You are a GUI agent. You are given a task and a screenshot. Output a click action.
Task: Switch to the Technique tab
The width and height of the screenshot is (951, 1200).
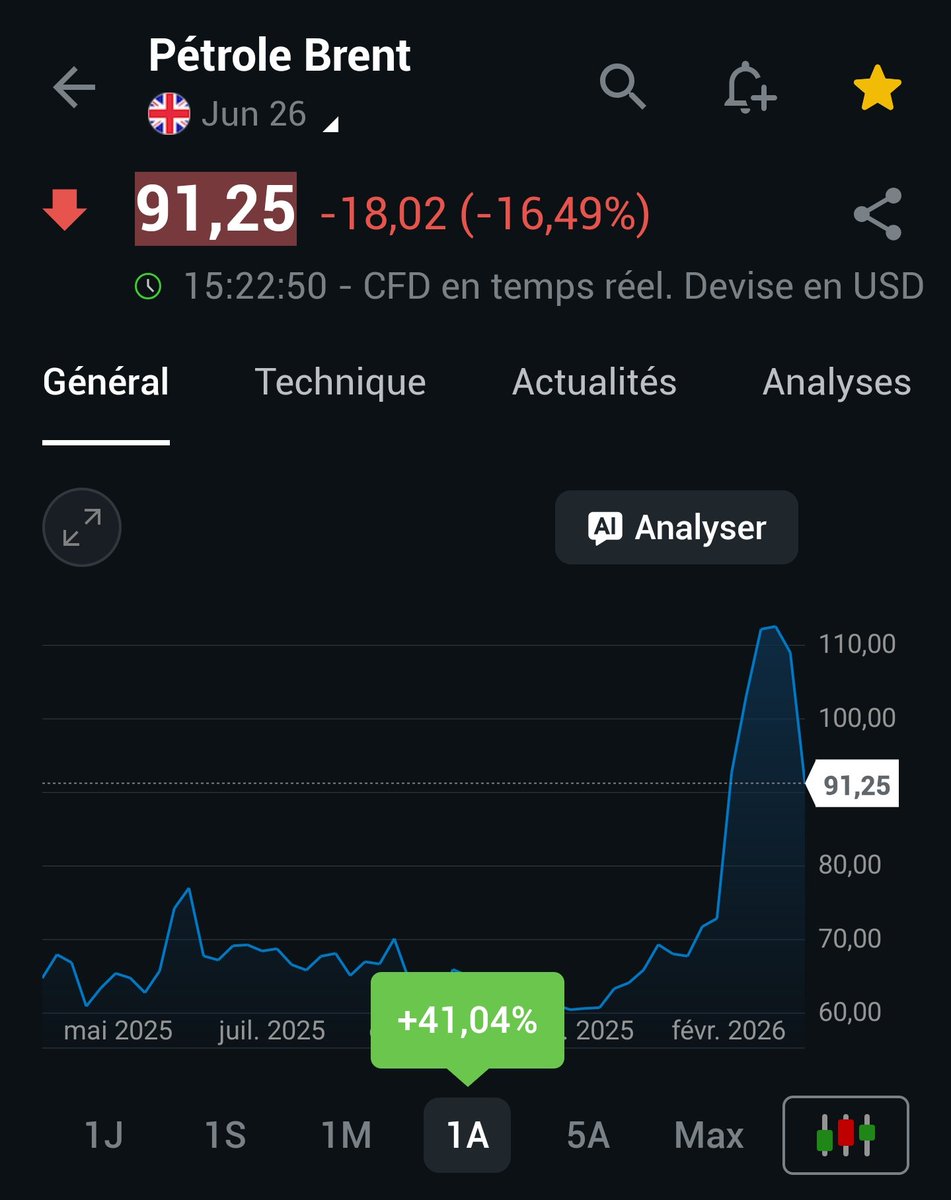(340, 382)
